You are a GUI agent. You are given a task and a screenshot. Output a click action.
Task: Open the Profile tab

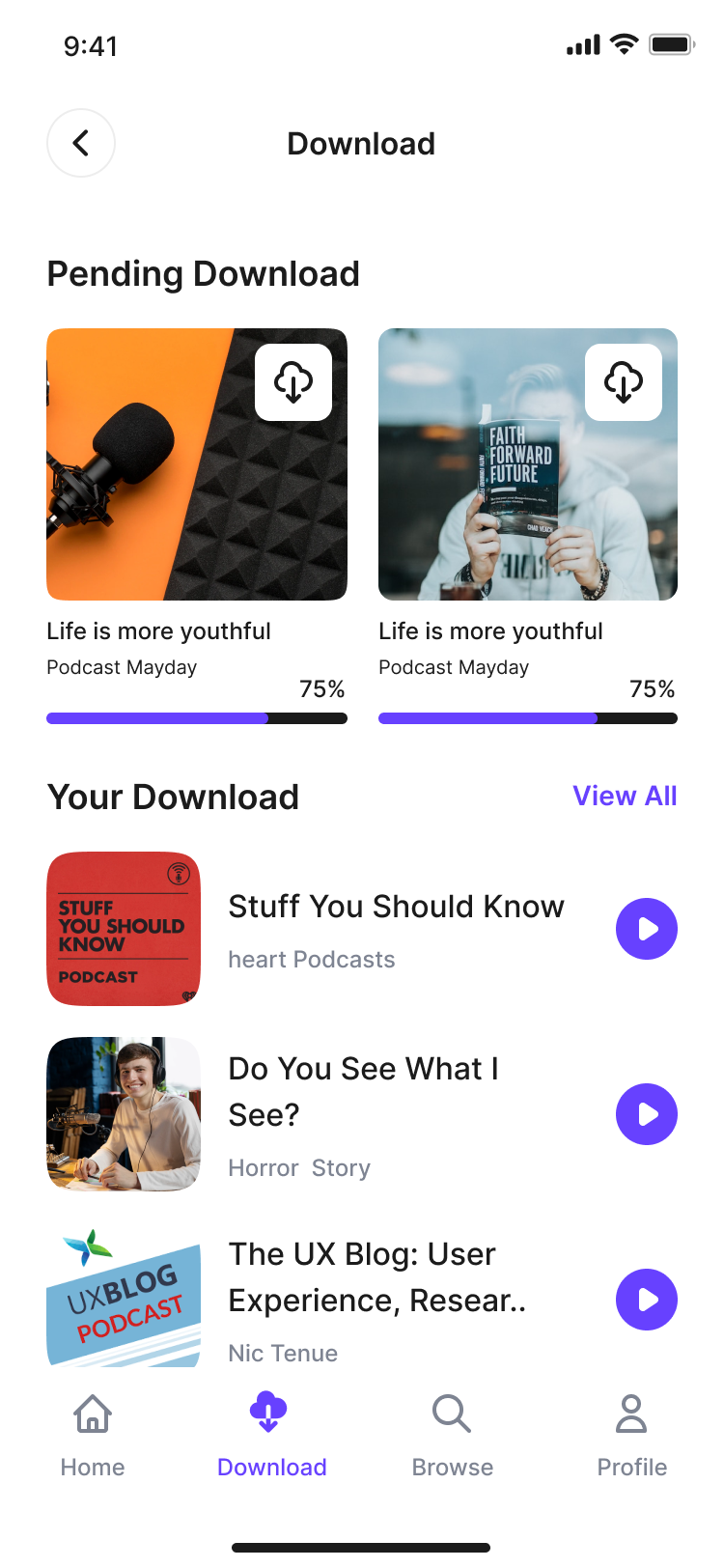coord(631,1435)
